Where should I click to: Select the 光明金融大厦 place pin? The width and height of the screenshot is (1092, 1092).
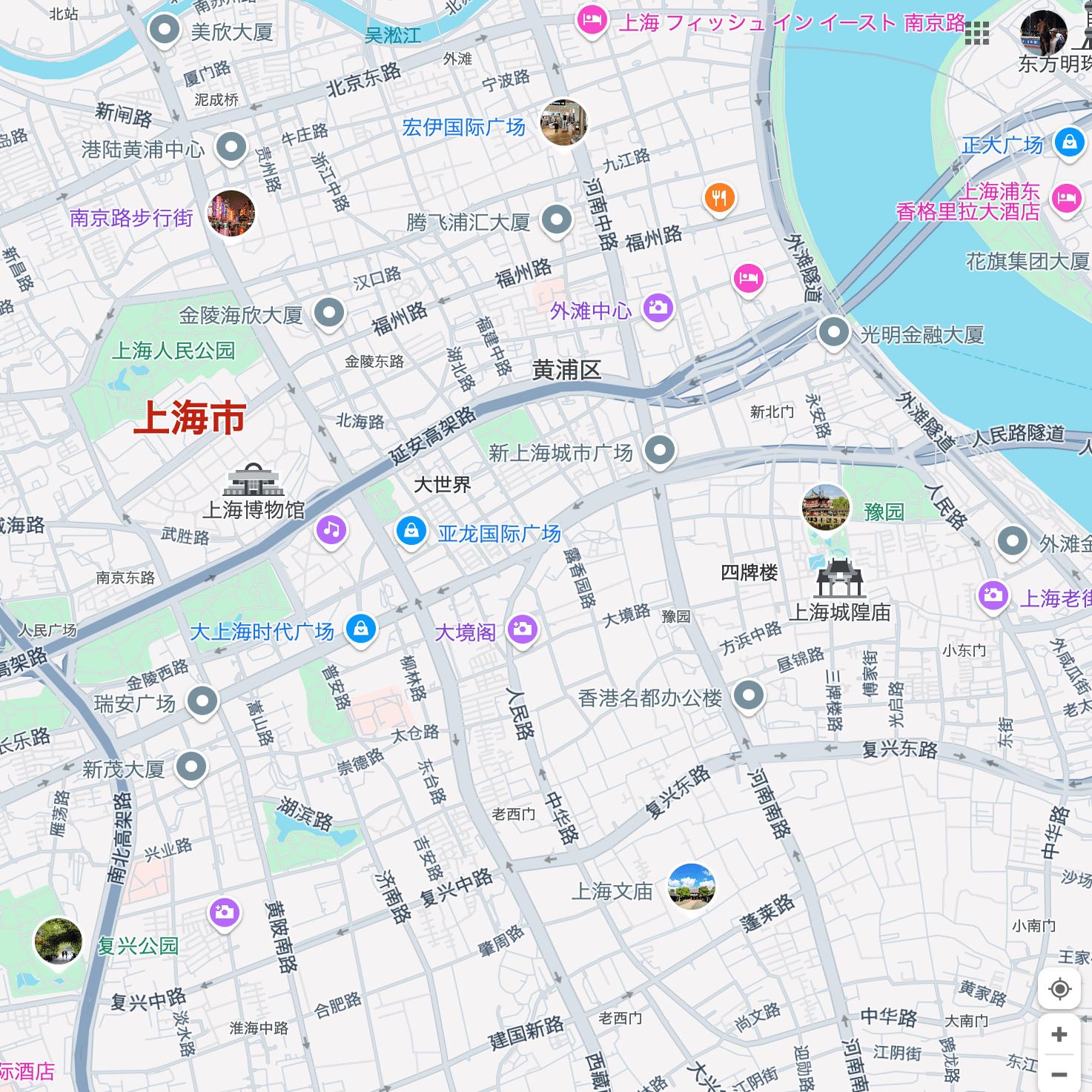833,332
